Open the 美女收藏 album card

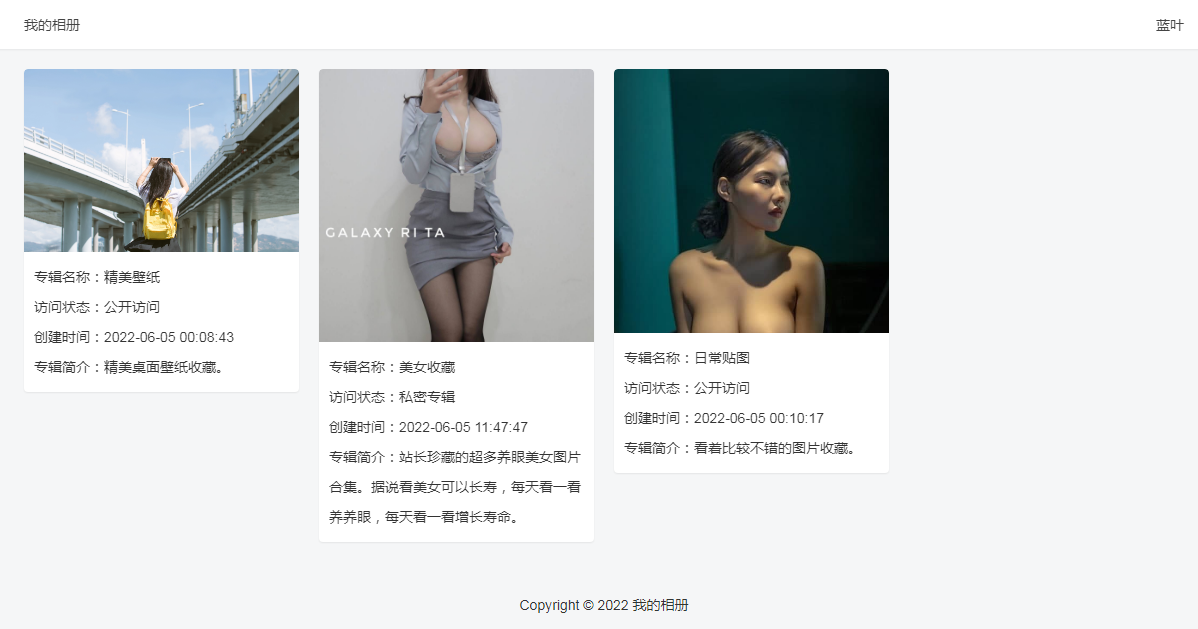tap(456, 306)
